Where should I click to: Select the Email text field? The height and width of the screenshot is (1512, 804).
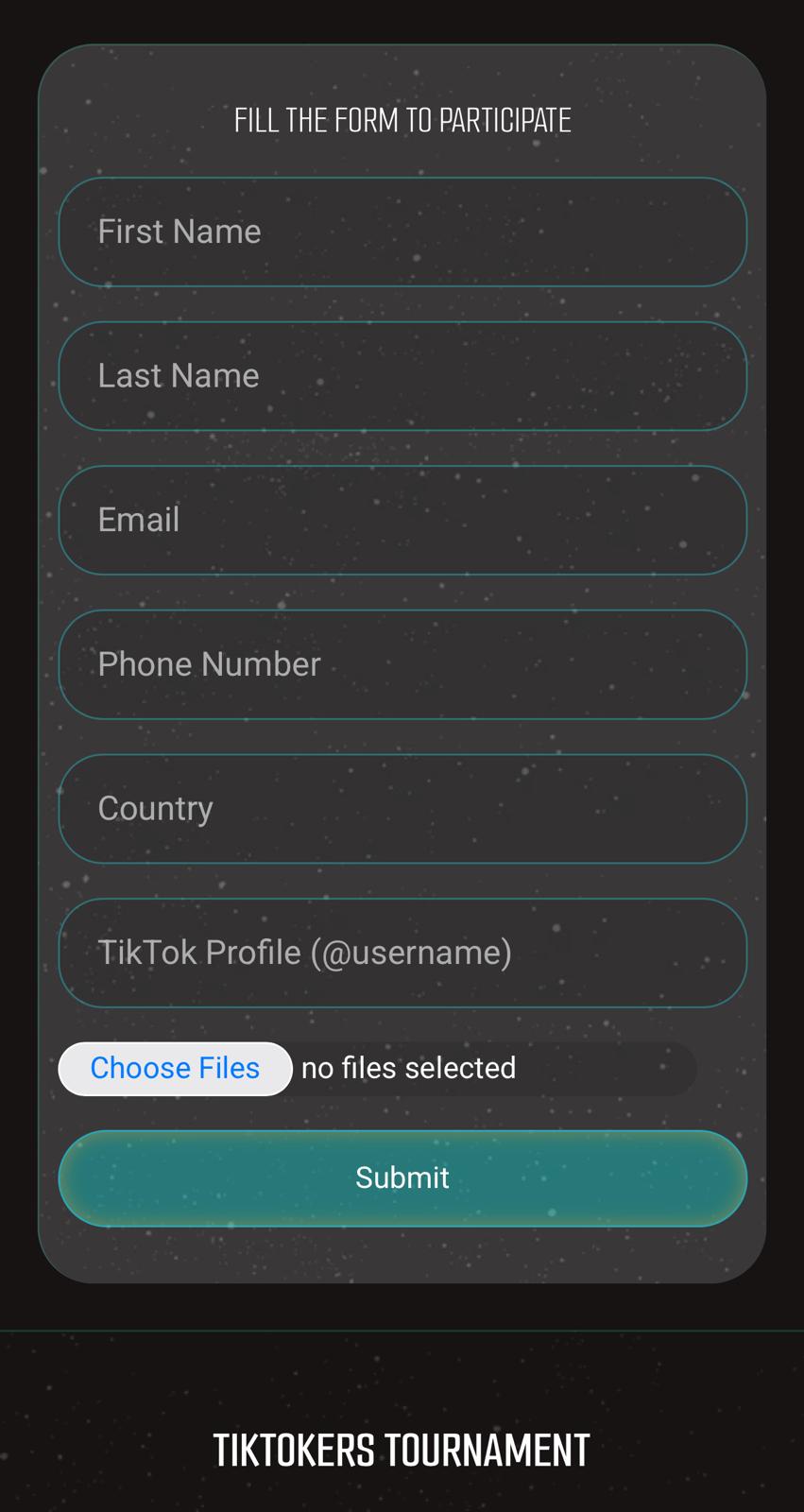tap(402, 520)
